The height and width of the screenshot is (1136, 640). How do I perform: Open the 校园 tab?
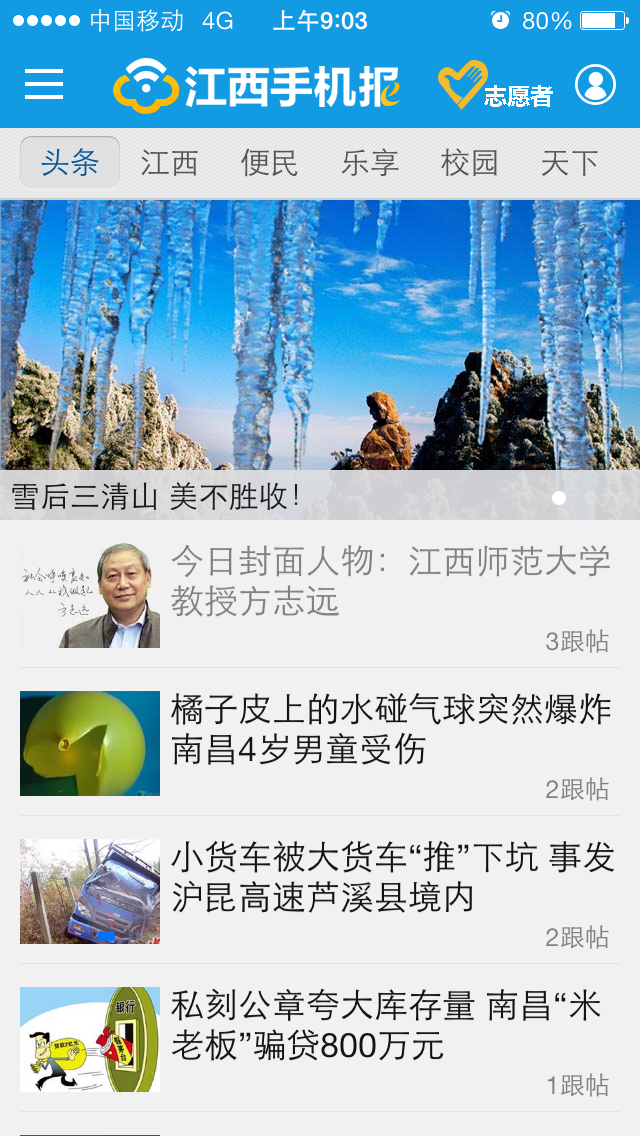pyautogui.click(x=470, y=163)
